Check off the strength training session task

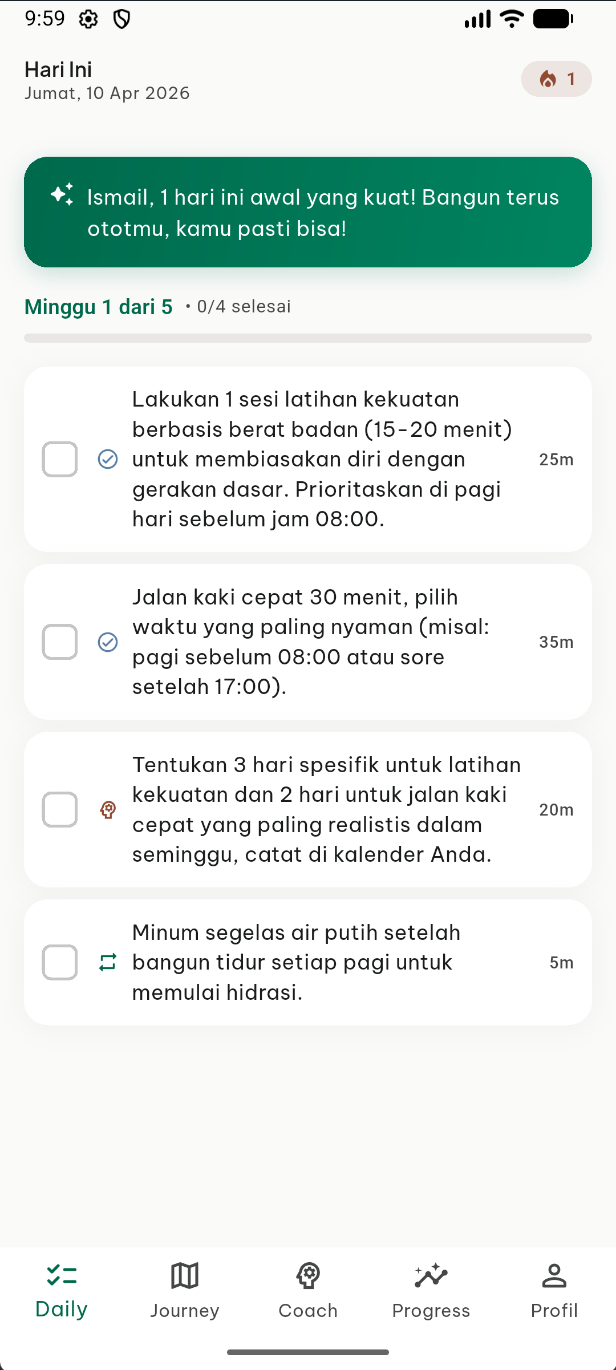[x=60, y=459]
